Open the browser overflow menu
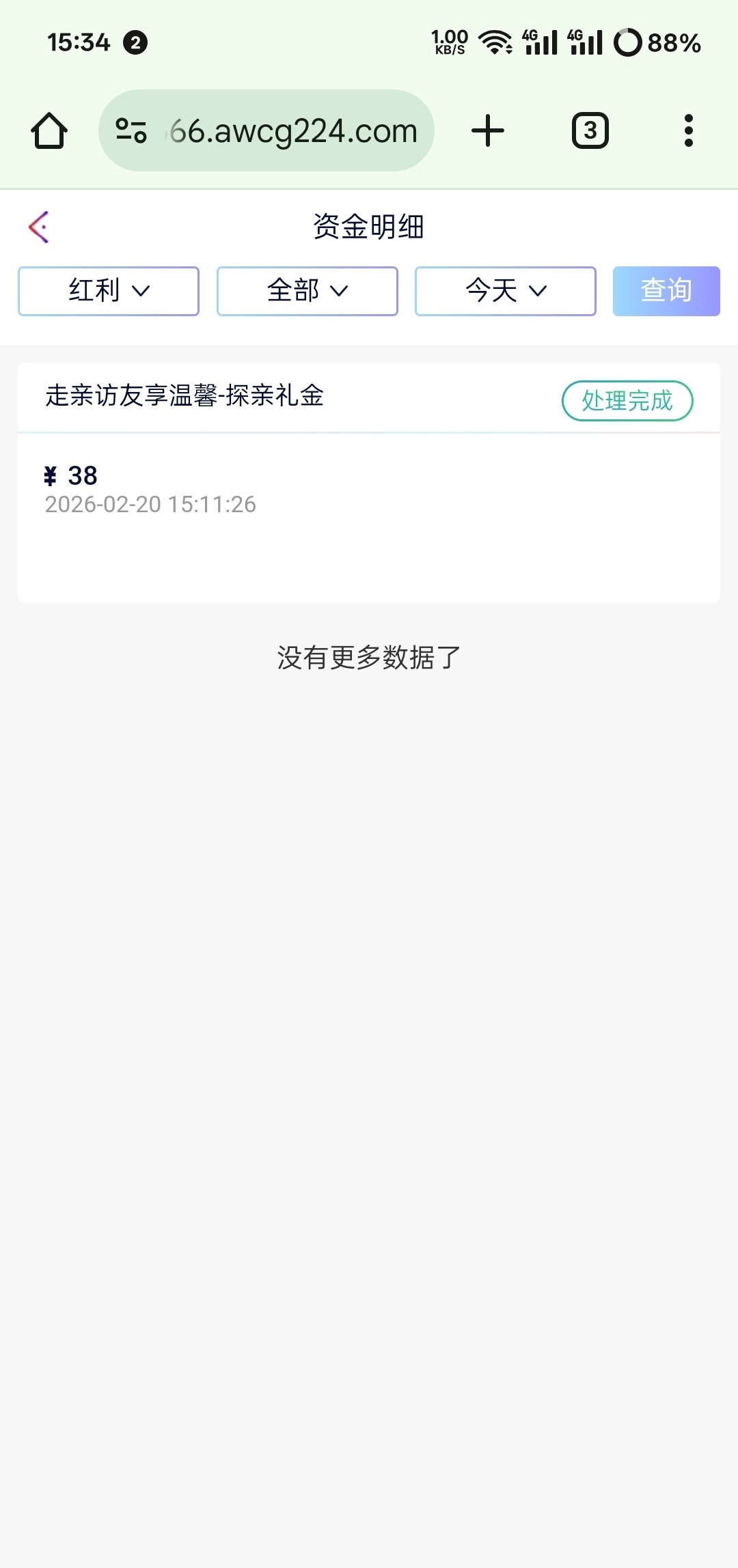This screenshot has width=738, height=1568. pos(688,130)
